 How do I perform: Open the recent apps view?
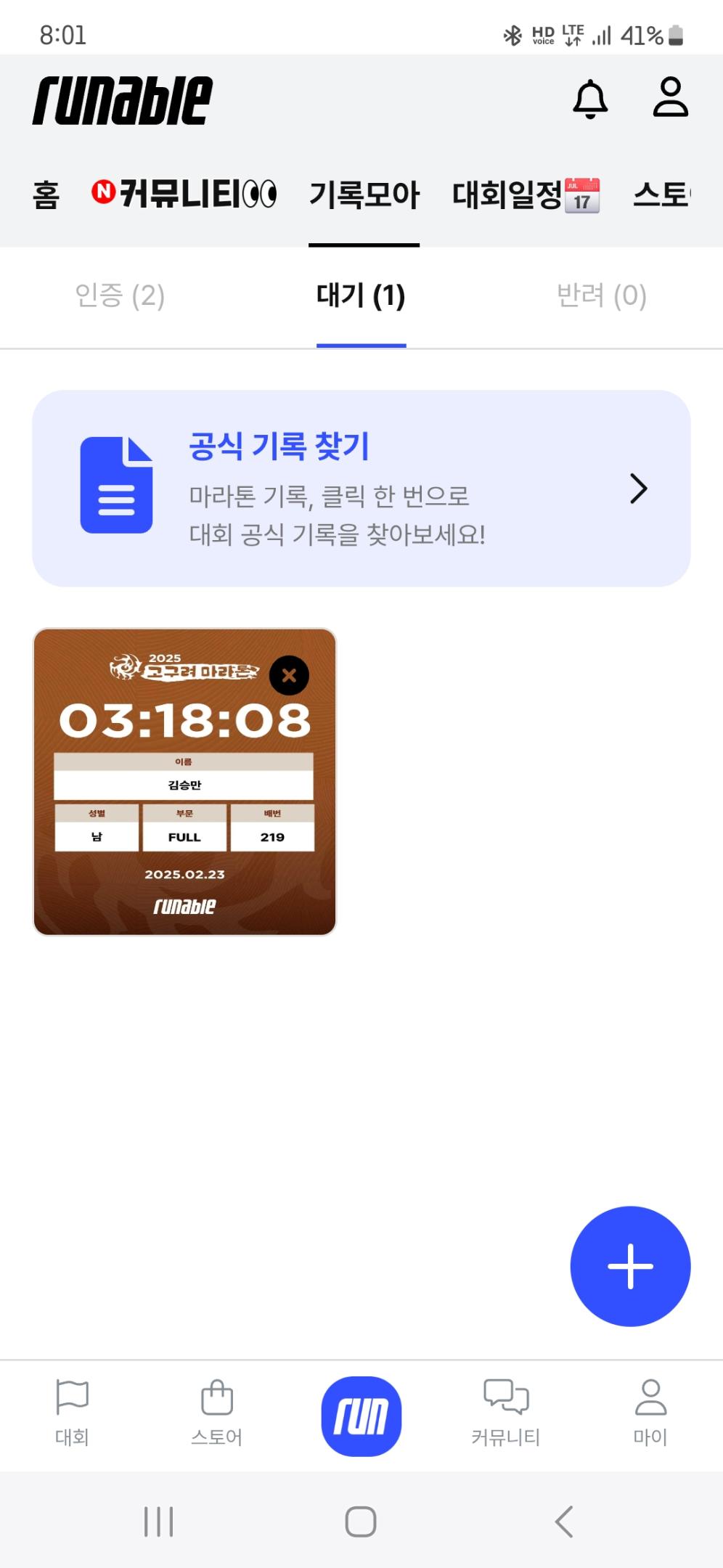click(x=158, y=1522)
